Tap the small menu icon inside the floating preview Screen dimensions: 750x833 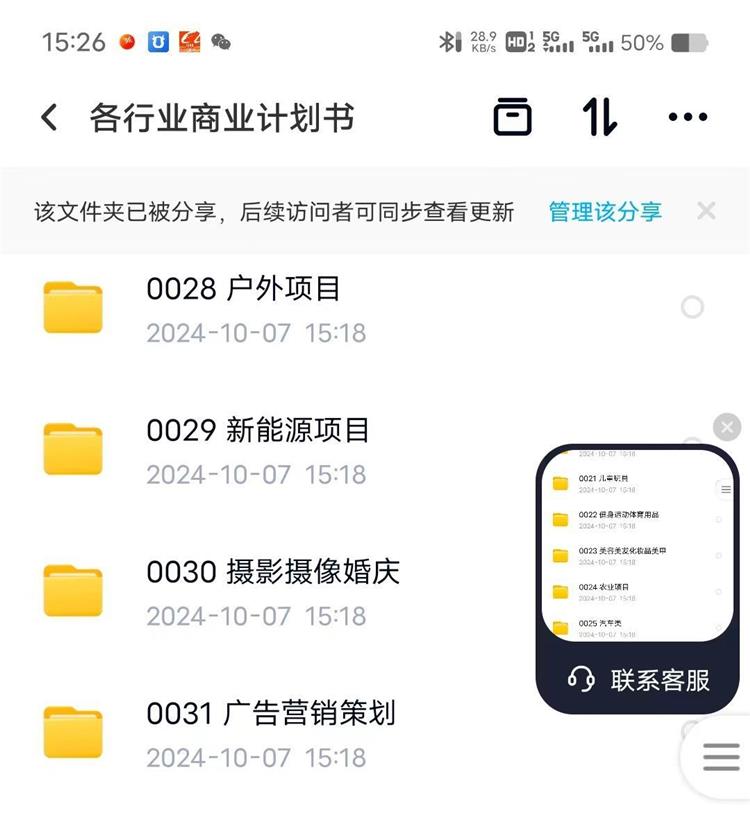pyautogui.click(x=726, y=489)
